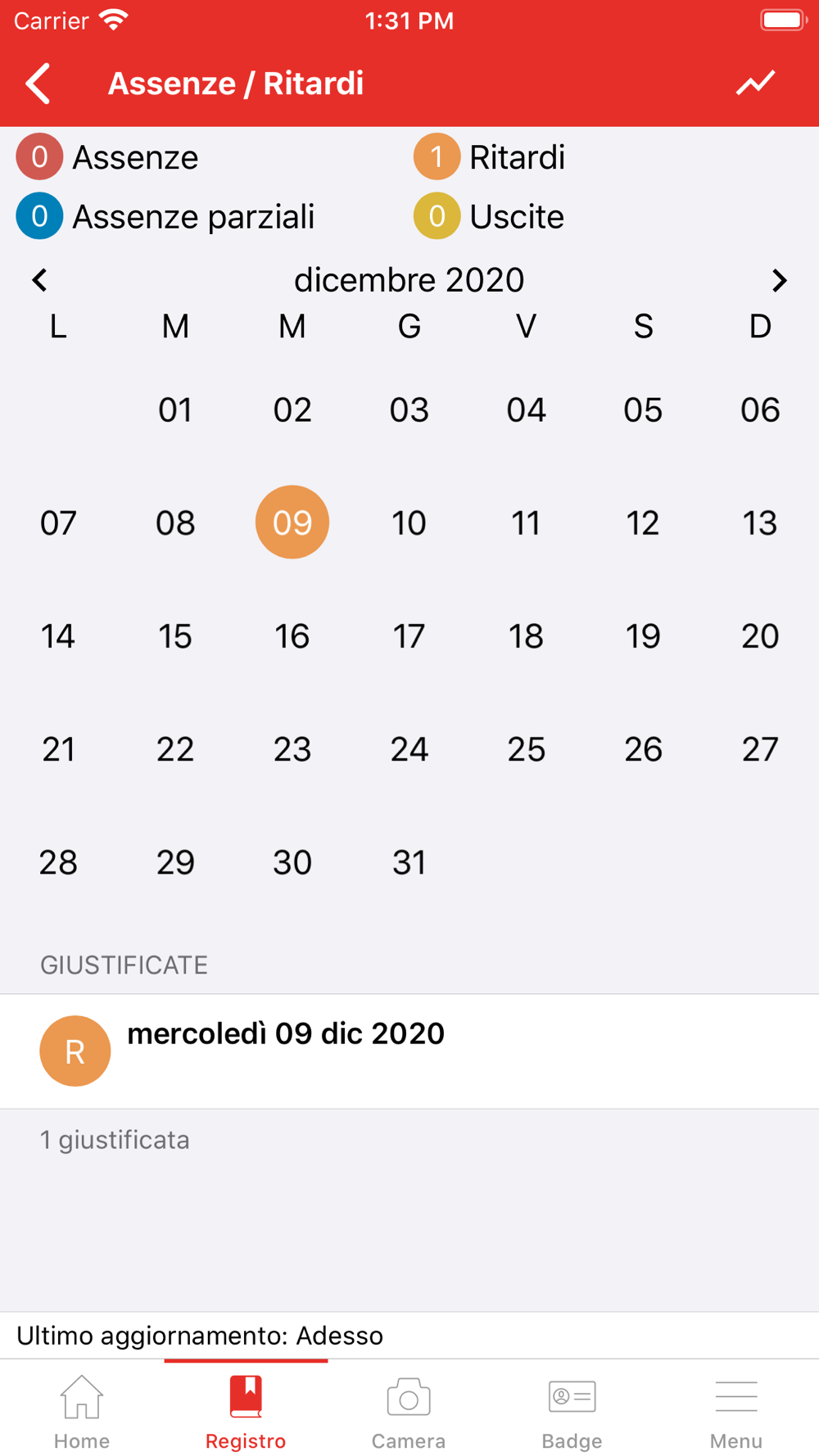Go to the next month
The image size is (819, 1456).
[x=779, y=280]
